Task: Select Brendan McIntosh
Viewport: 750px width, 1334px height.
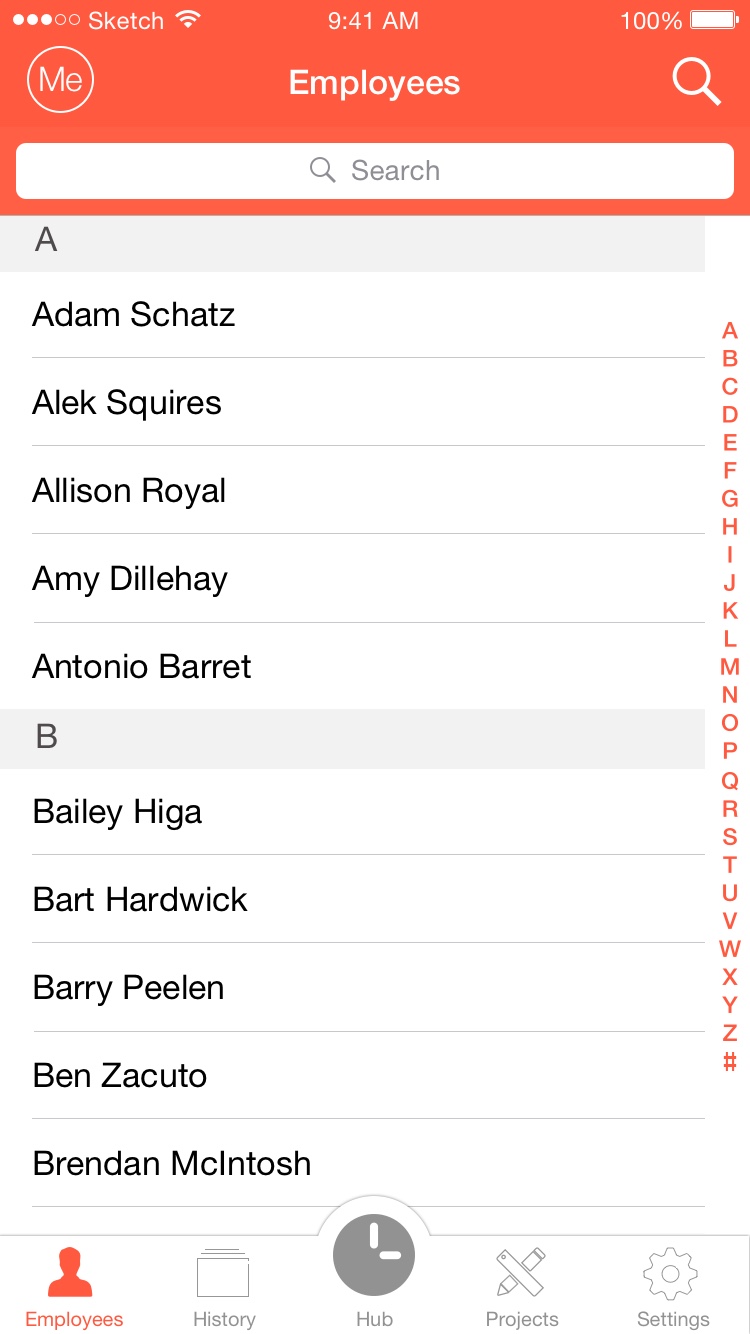Action: [x=352, y=1163]
